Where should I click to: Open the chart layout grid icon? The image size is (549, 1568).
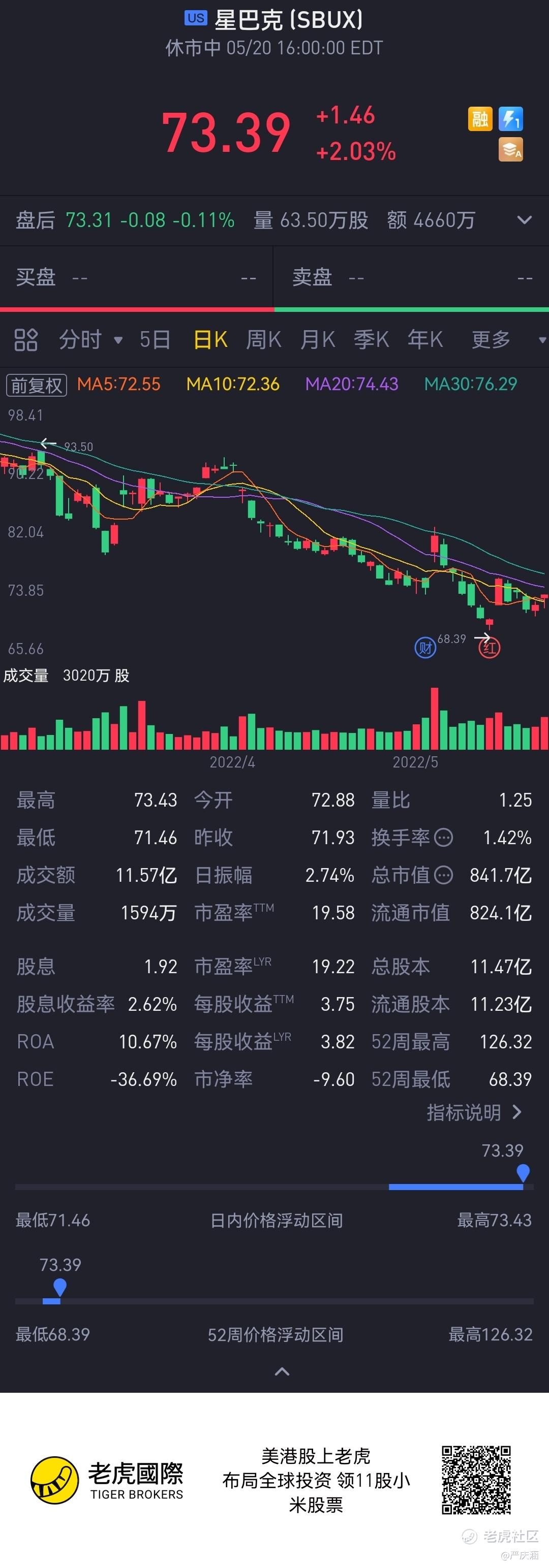click(x=25, y=340)
